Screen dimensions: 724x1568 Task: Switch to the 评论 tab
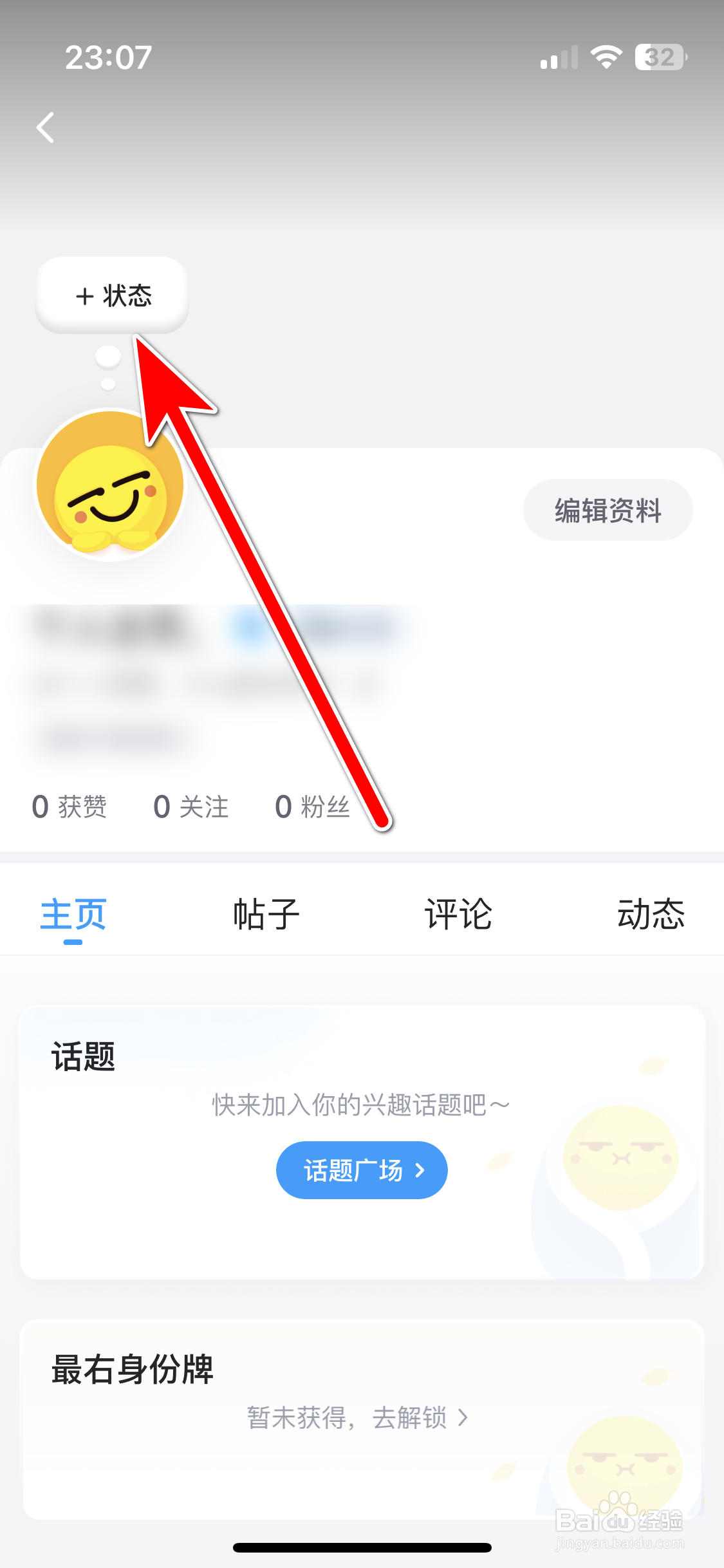click(x=458, y=915)
